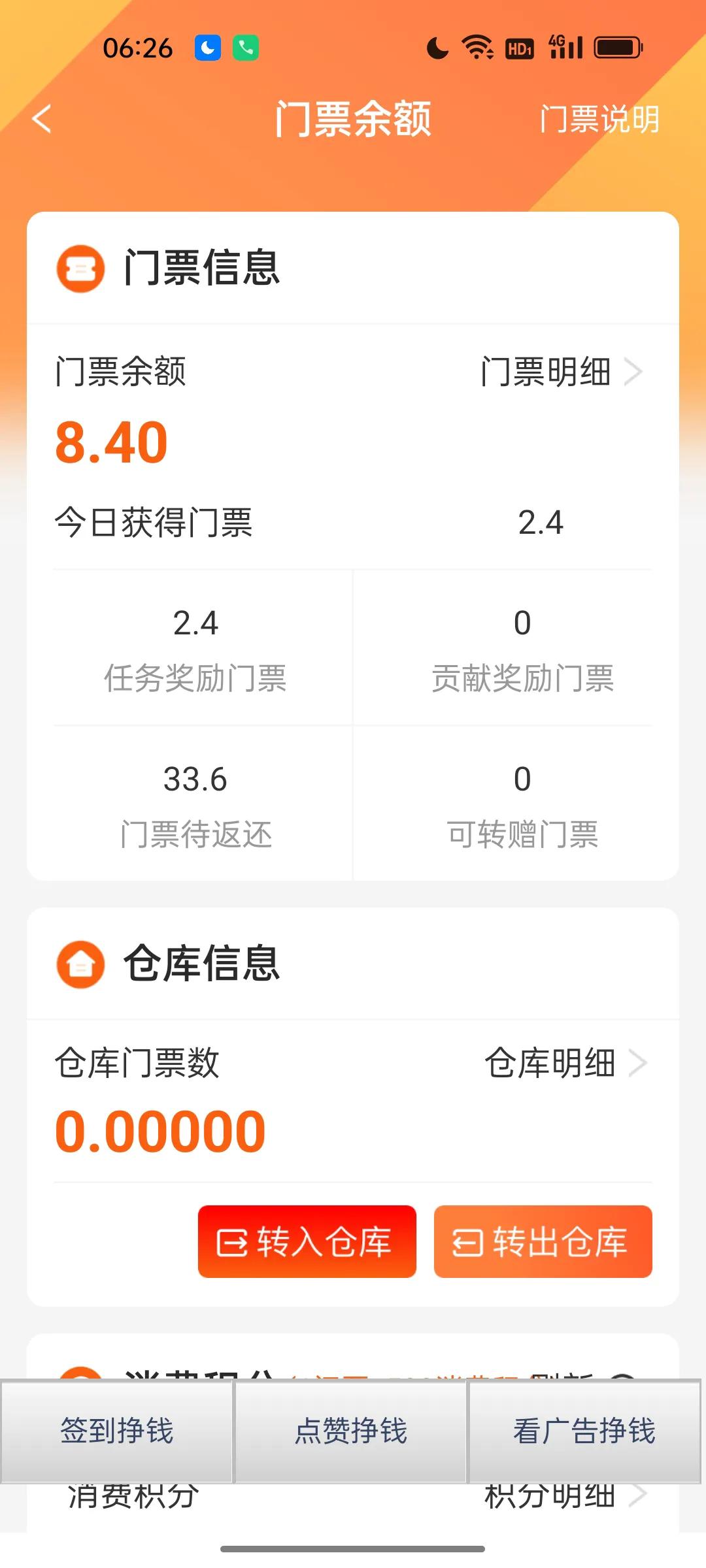This screenshot has width=706, height=1568.
Task: View 门票明细 ticket details
Action: (561, 372)
